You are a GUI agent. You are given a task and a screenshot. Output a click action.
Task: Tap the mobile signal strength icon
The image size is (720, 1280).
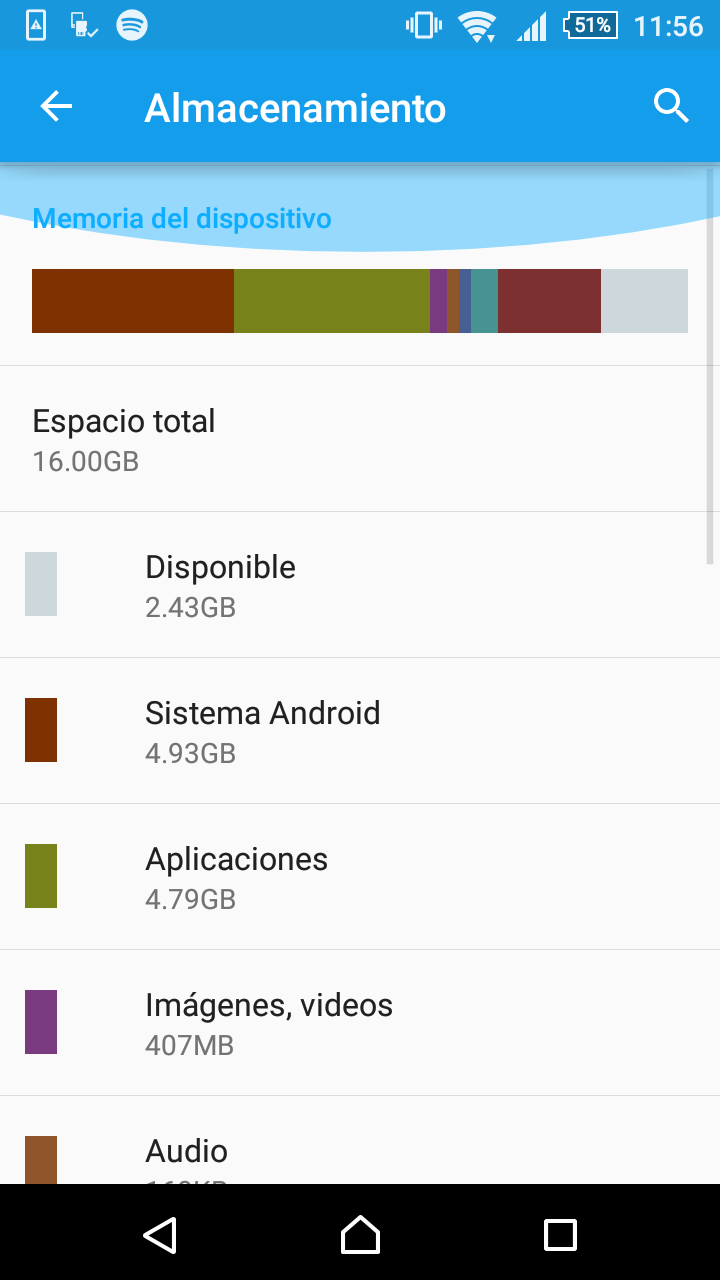(530, 25)
